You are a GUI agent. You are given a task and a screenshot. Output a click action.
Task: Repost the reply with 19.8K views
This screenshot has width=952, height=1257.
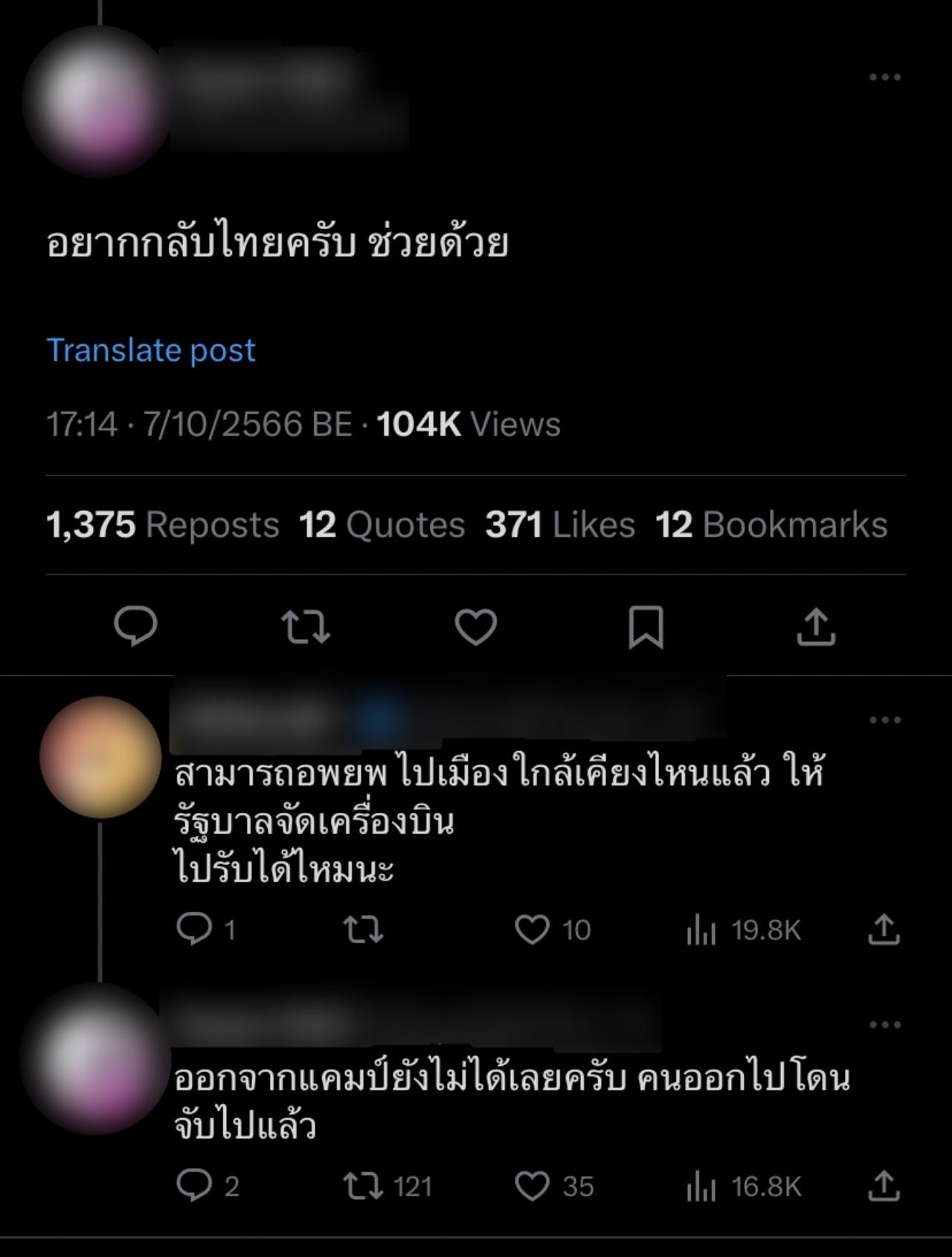pos(363,930)
